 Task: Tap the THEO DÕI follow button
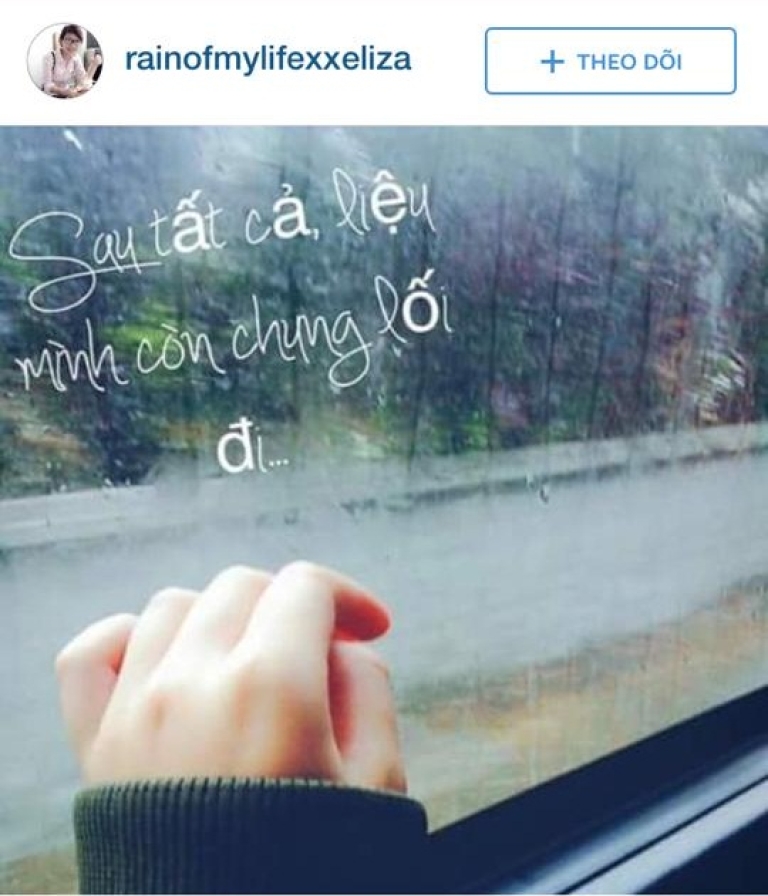[x=610, y=61]
